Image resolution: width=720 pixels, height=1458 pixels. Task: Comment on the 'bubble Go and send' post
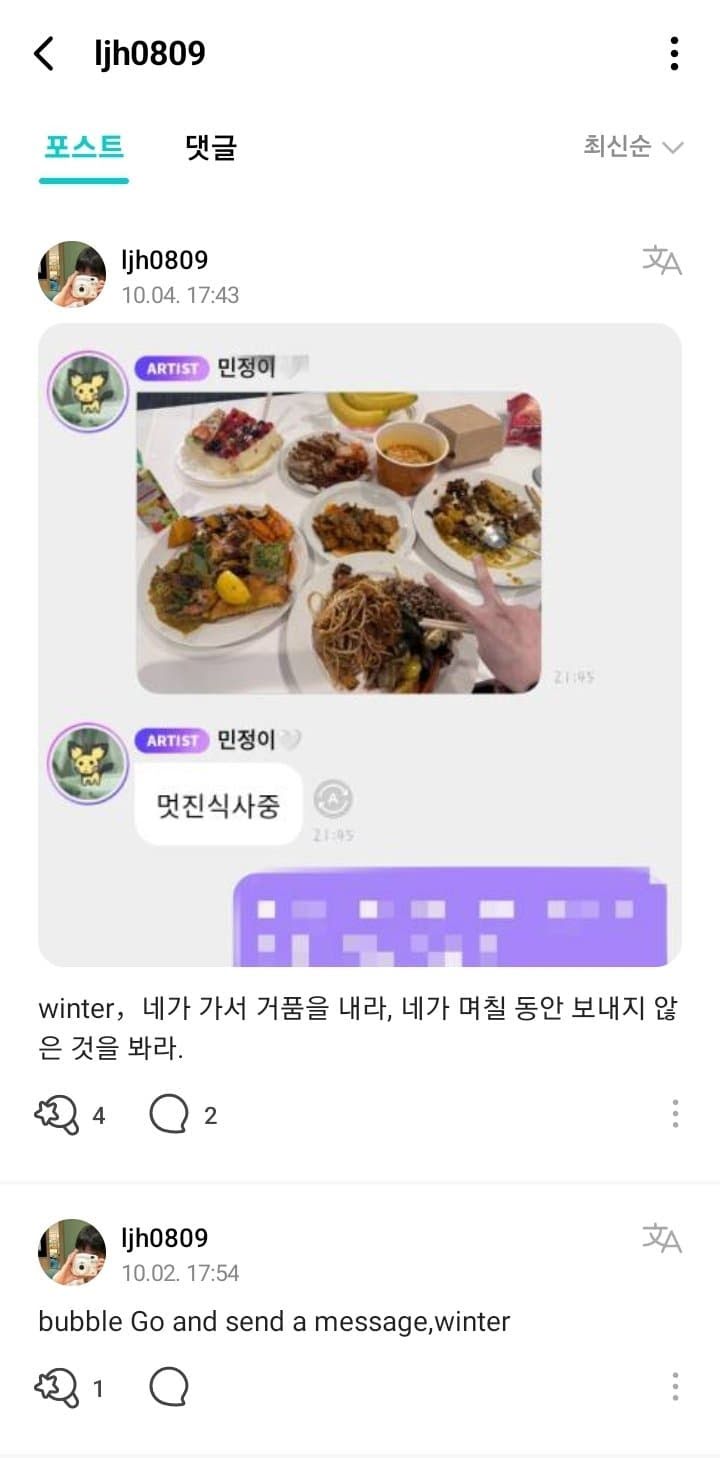point(169,1388)
